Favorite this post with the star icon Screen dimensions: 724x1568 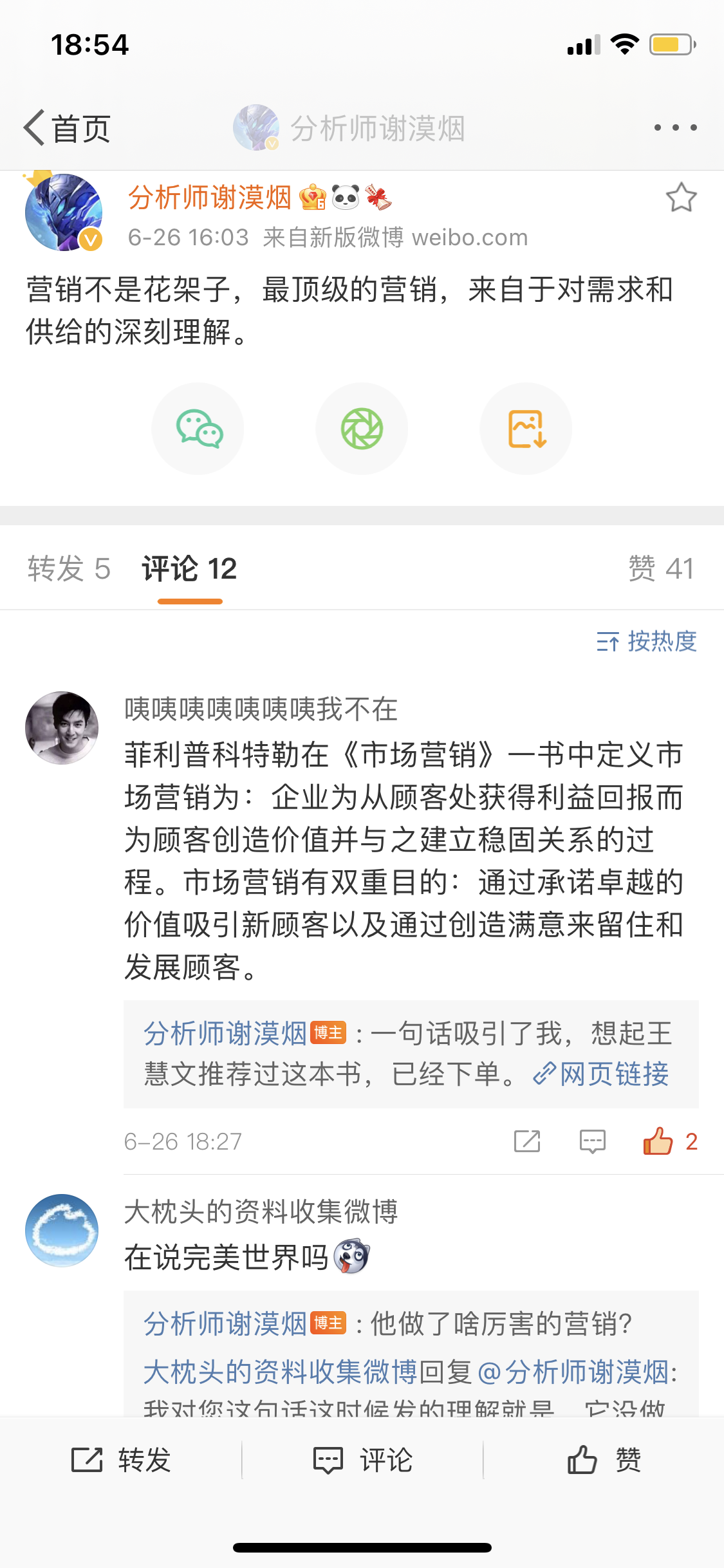point(681,198)
